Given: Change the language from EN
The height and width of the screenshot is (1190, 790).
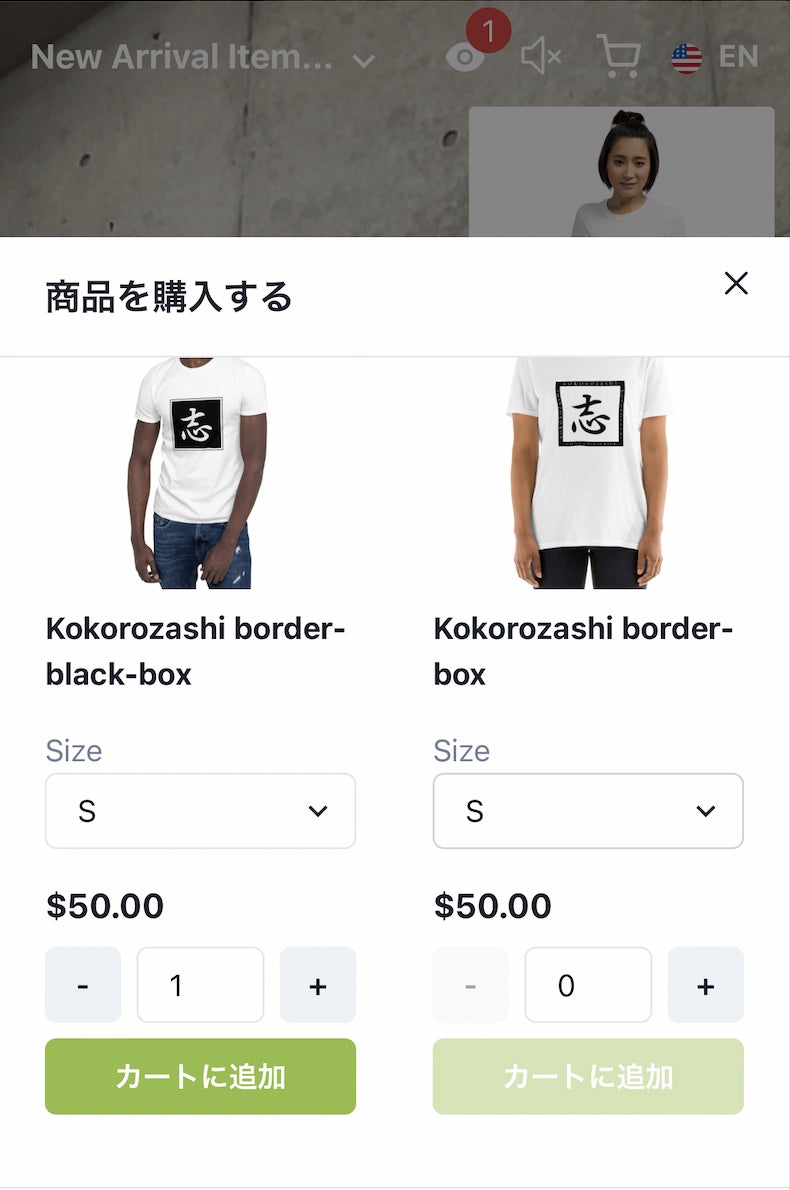Looking at the screenshot, I should coord(715,57).
